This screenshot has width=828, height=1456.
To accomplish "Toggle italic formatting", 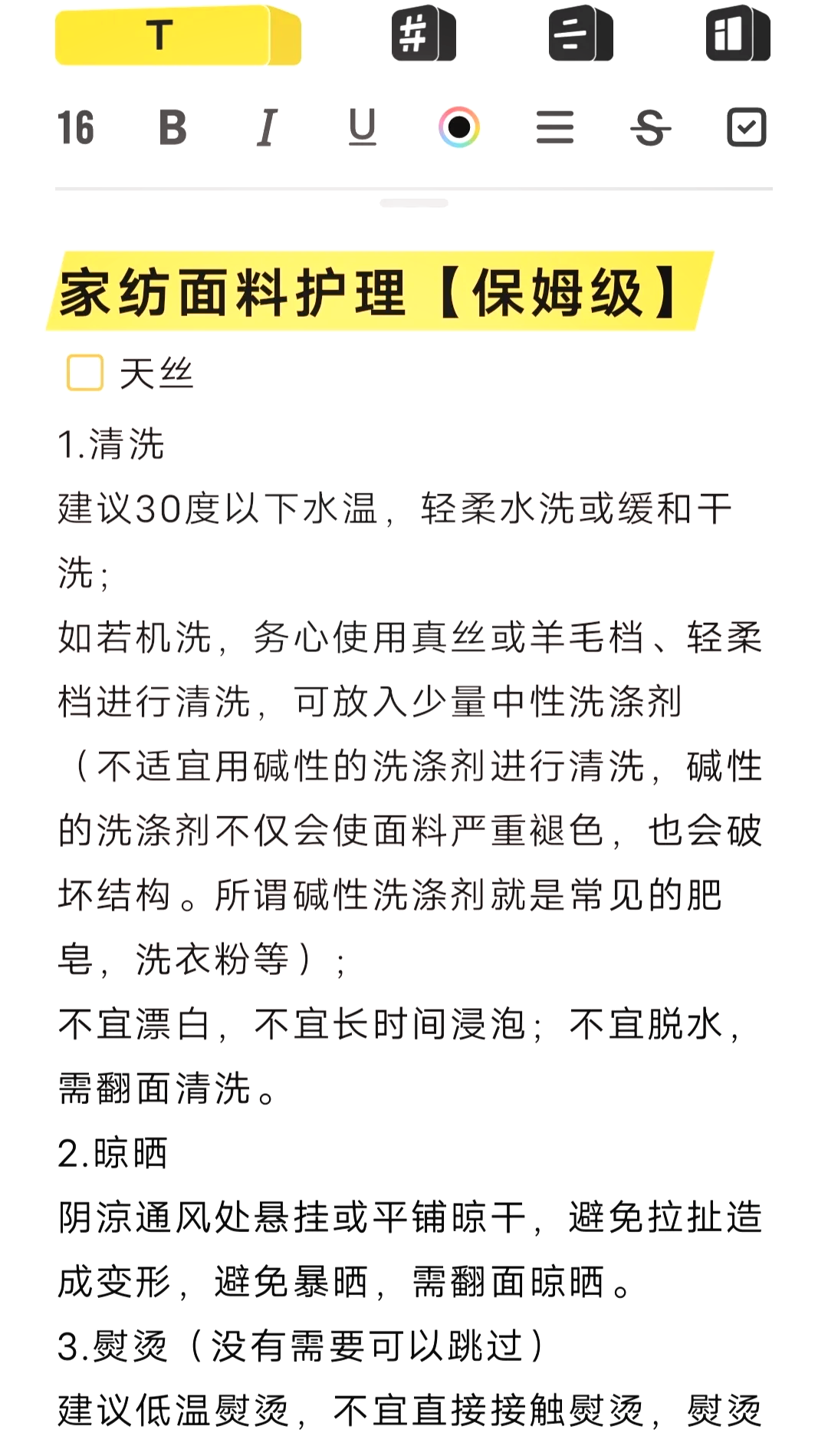I will (267, 128).
